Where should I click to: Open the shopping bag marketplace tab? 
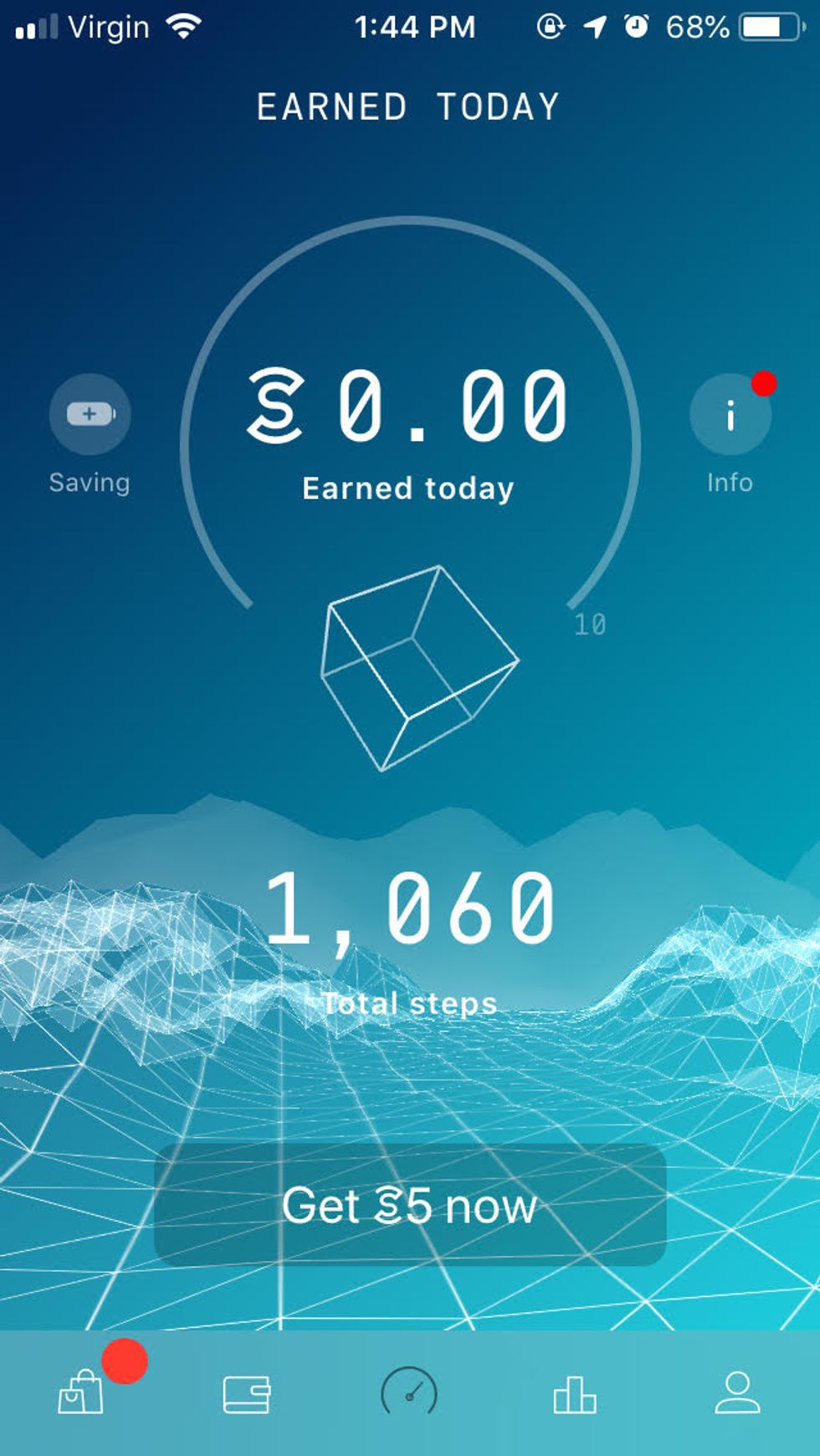click(81, 1393)
